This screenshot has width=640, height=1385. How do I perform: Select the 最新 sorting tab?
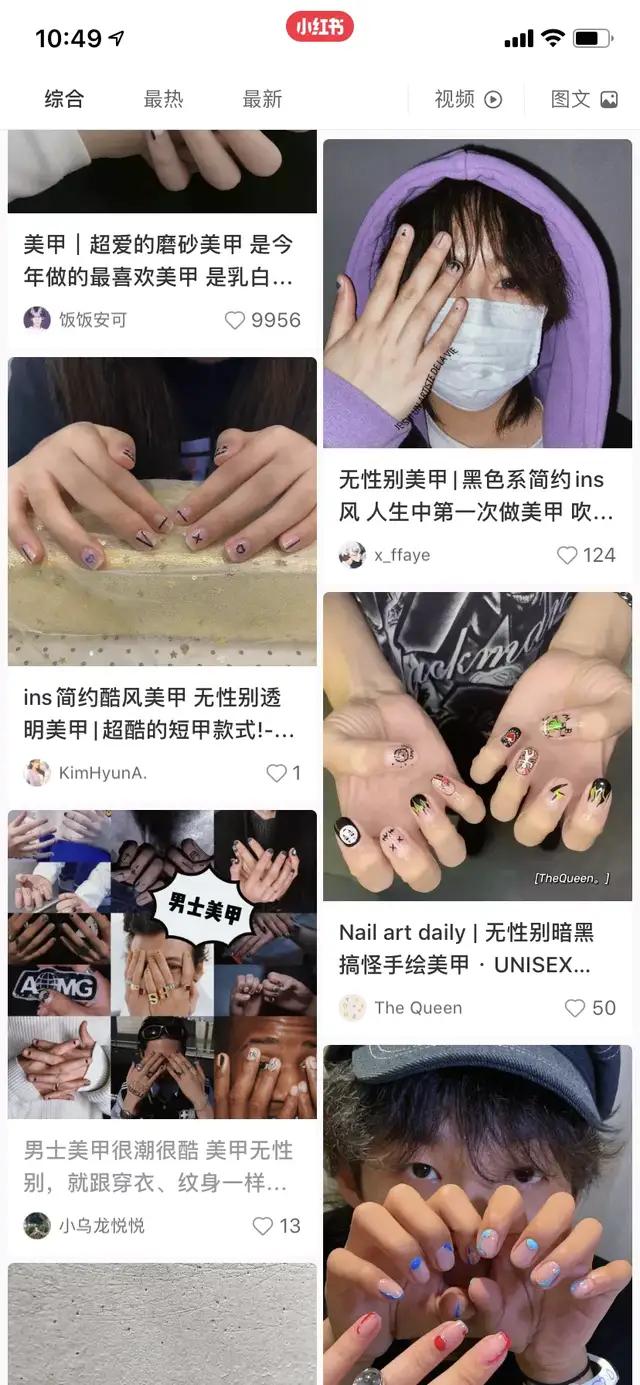262,99
